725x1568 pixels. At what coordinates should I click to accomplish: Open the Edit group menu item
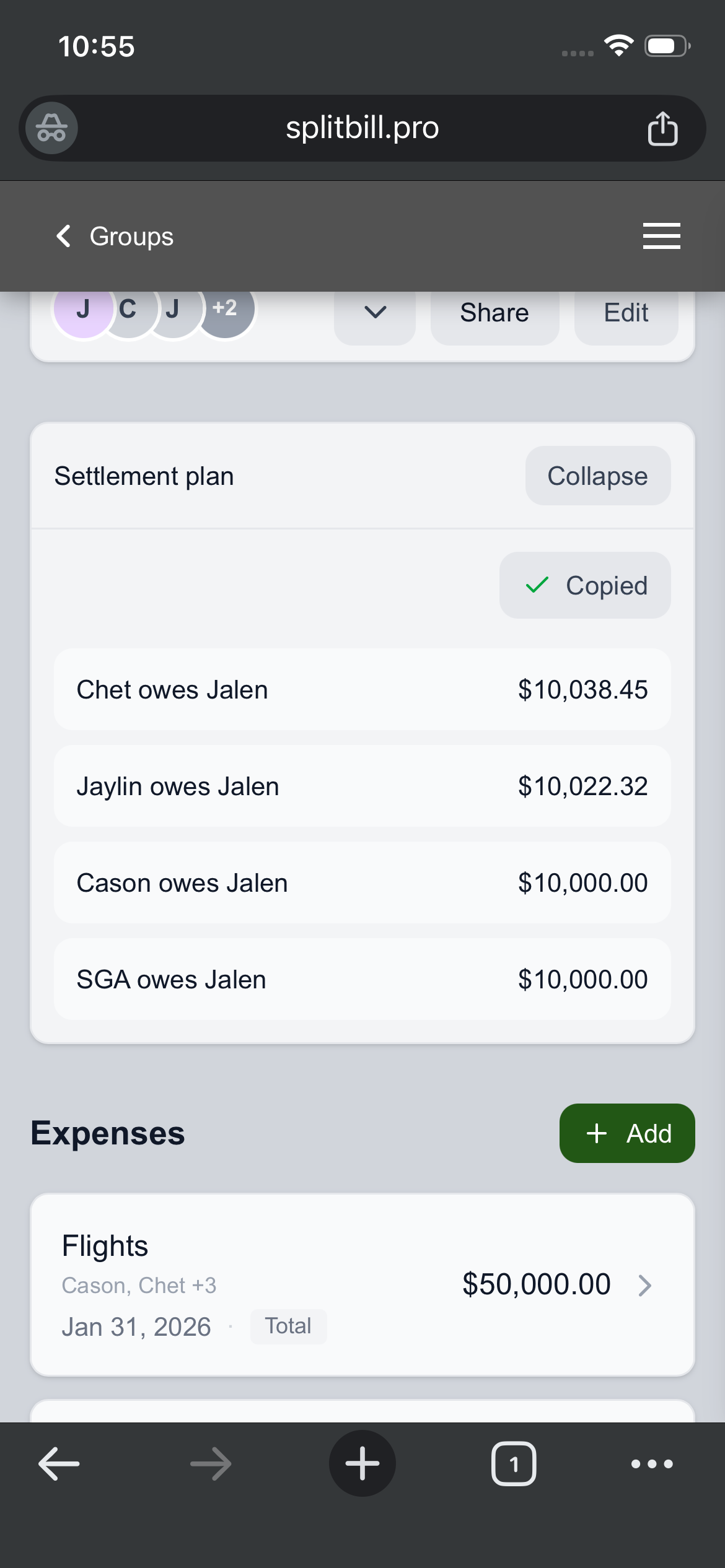625,313
